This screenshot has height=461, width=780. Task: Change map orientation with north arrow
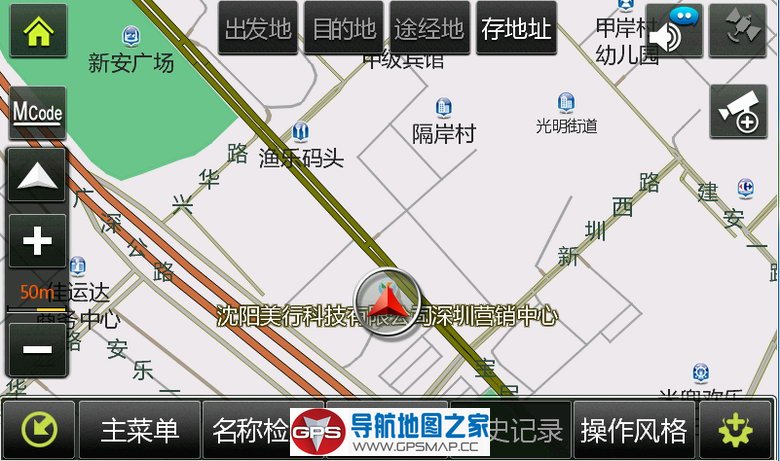[x=37, y=176]
